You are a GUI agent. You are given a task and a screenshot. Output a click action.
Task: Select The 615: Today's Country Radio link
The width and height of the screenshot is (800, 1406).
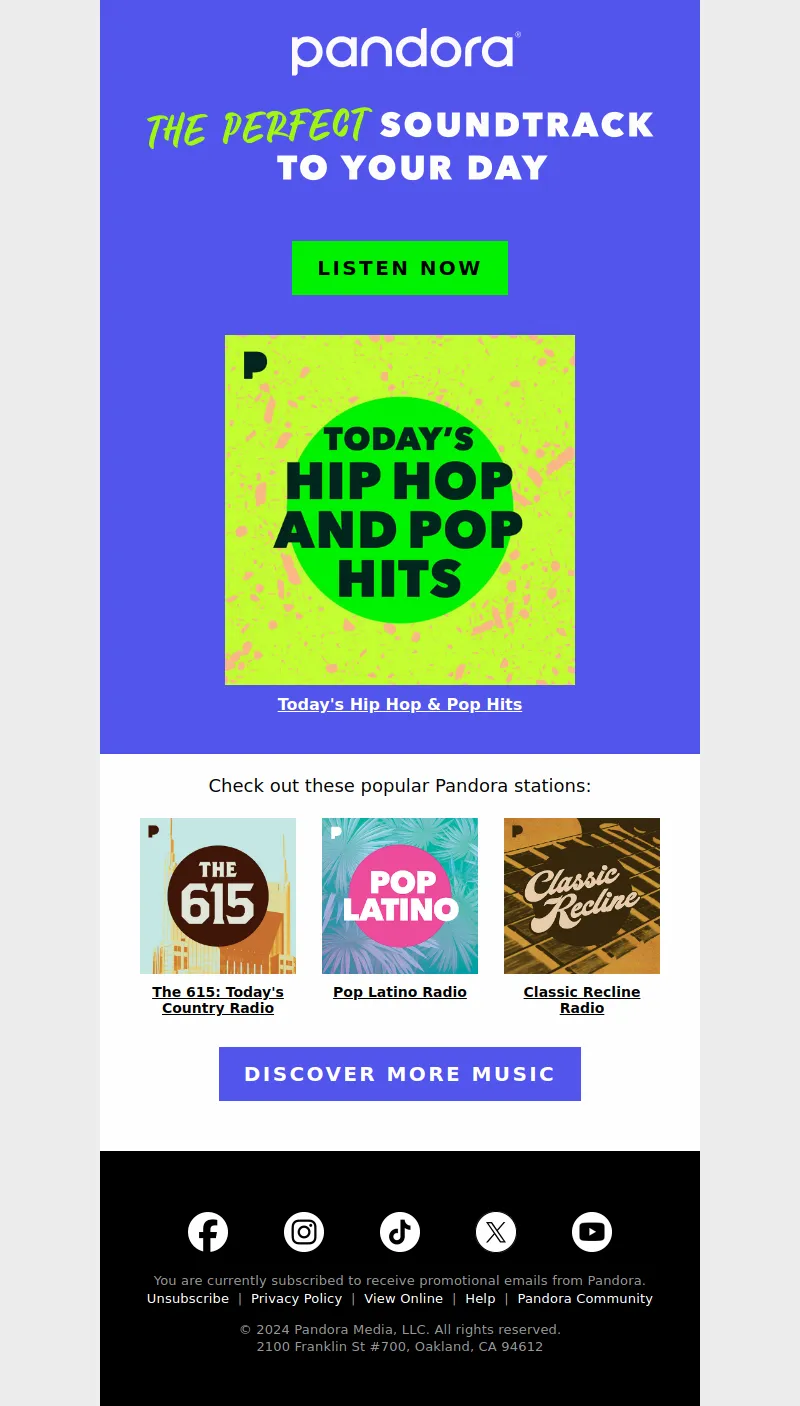[x=218, y=1000]
